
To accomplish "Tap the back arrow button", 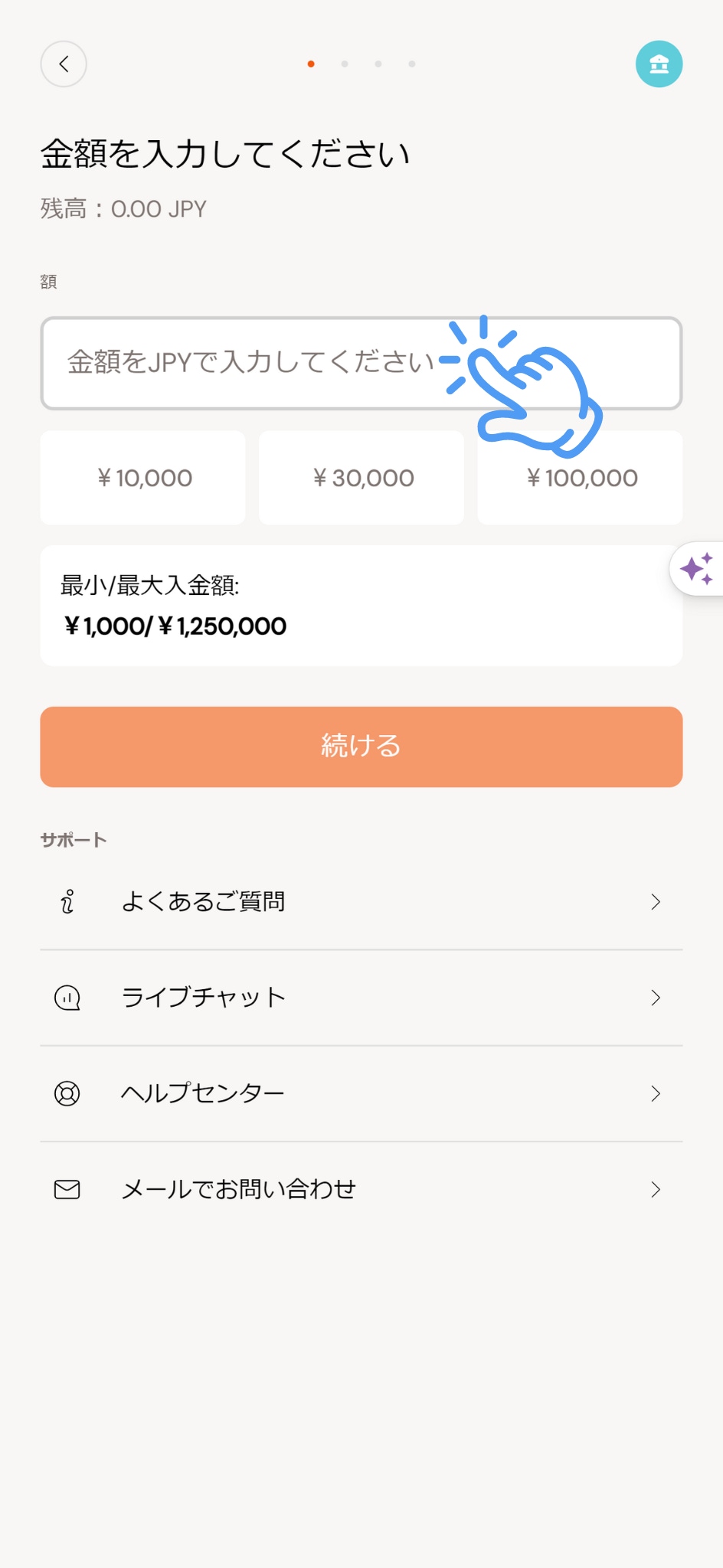I will click(64, 64).
